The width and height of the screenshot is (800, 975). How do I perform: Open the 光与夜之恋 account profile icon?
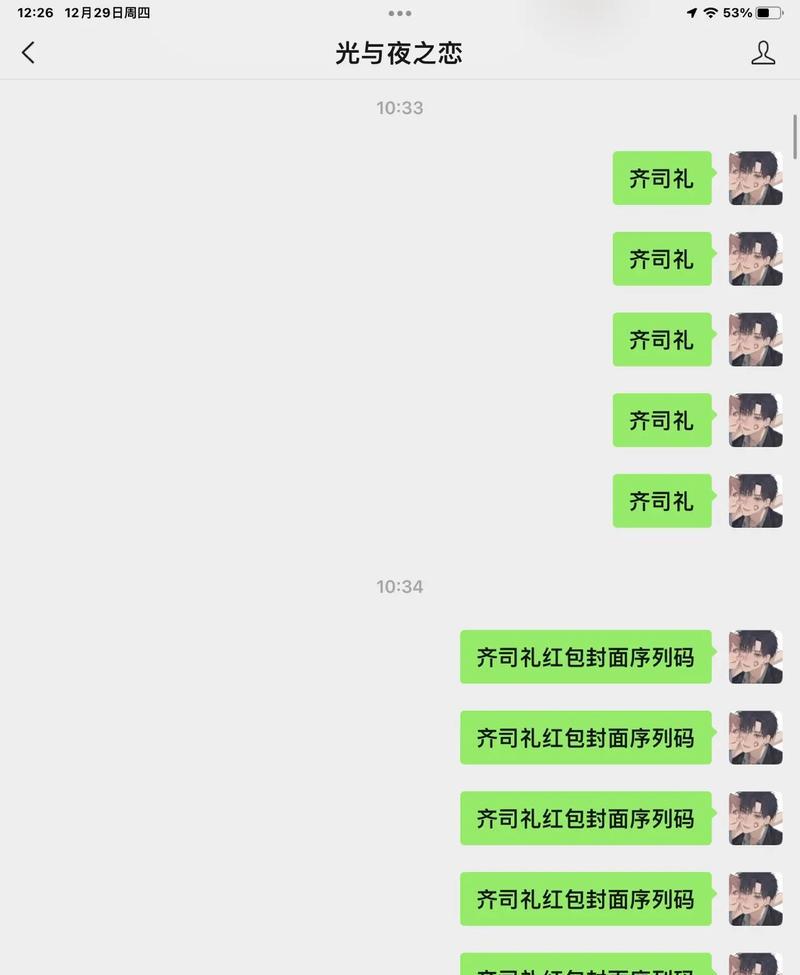(x=763, y=53)
